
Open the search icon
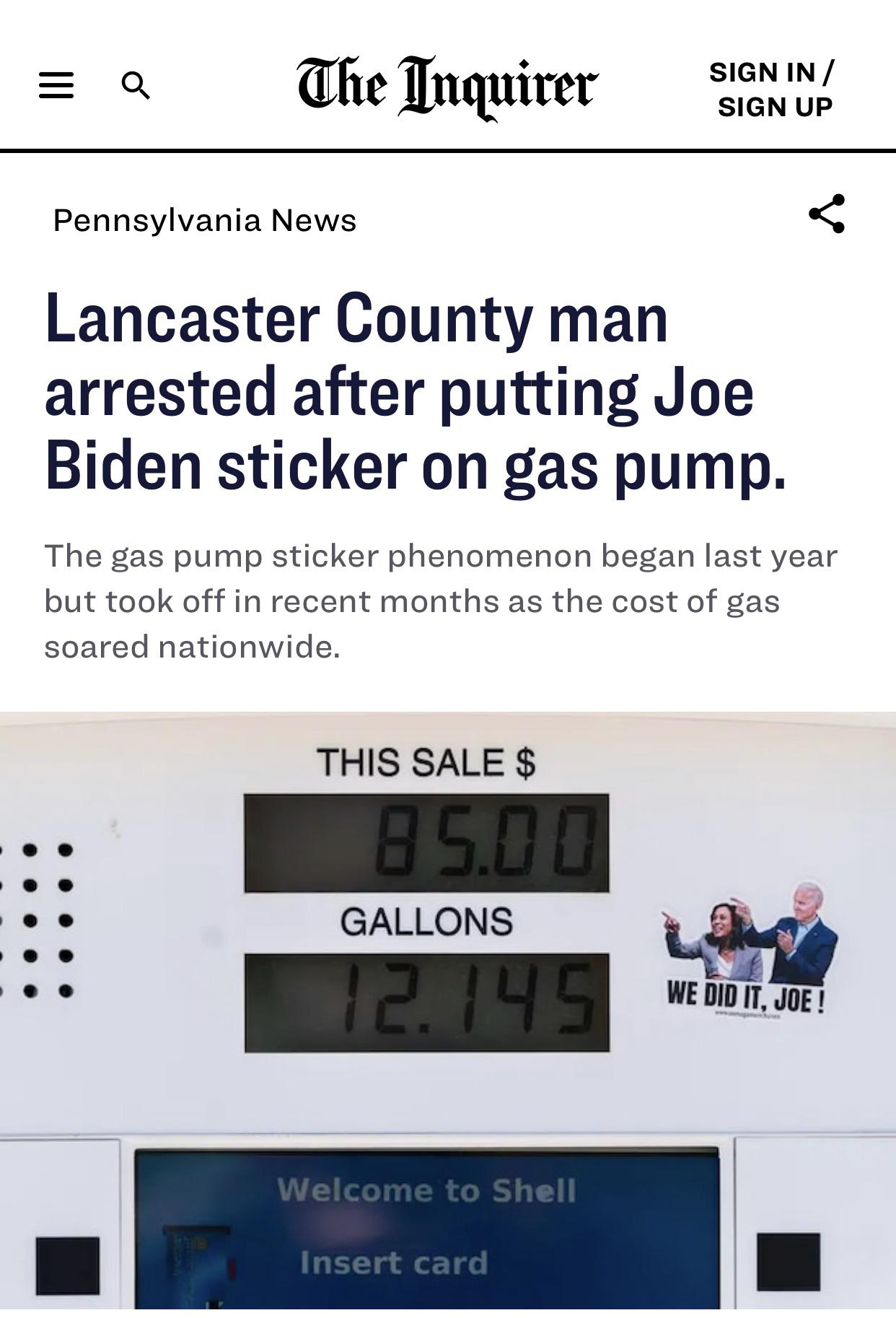click(x=136, y=86)
